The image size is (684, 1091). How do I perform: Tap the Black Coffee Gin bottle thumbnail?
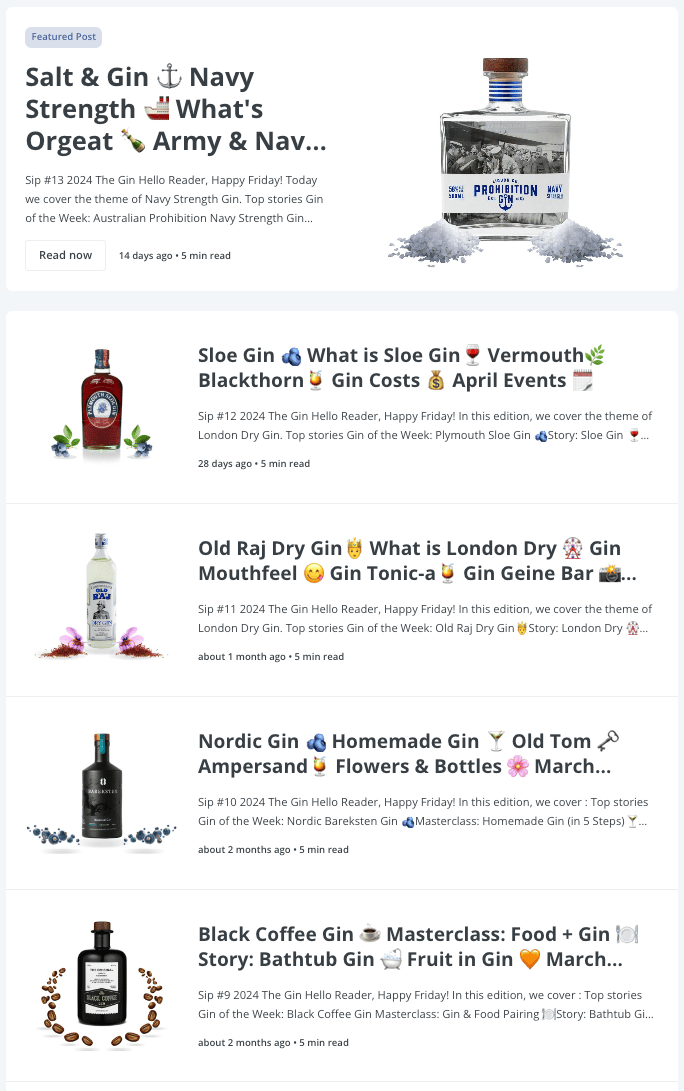tap(101, 982)
